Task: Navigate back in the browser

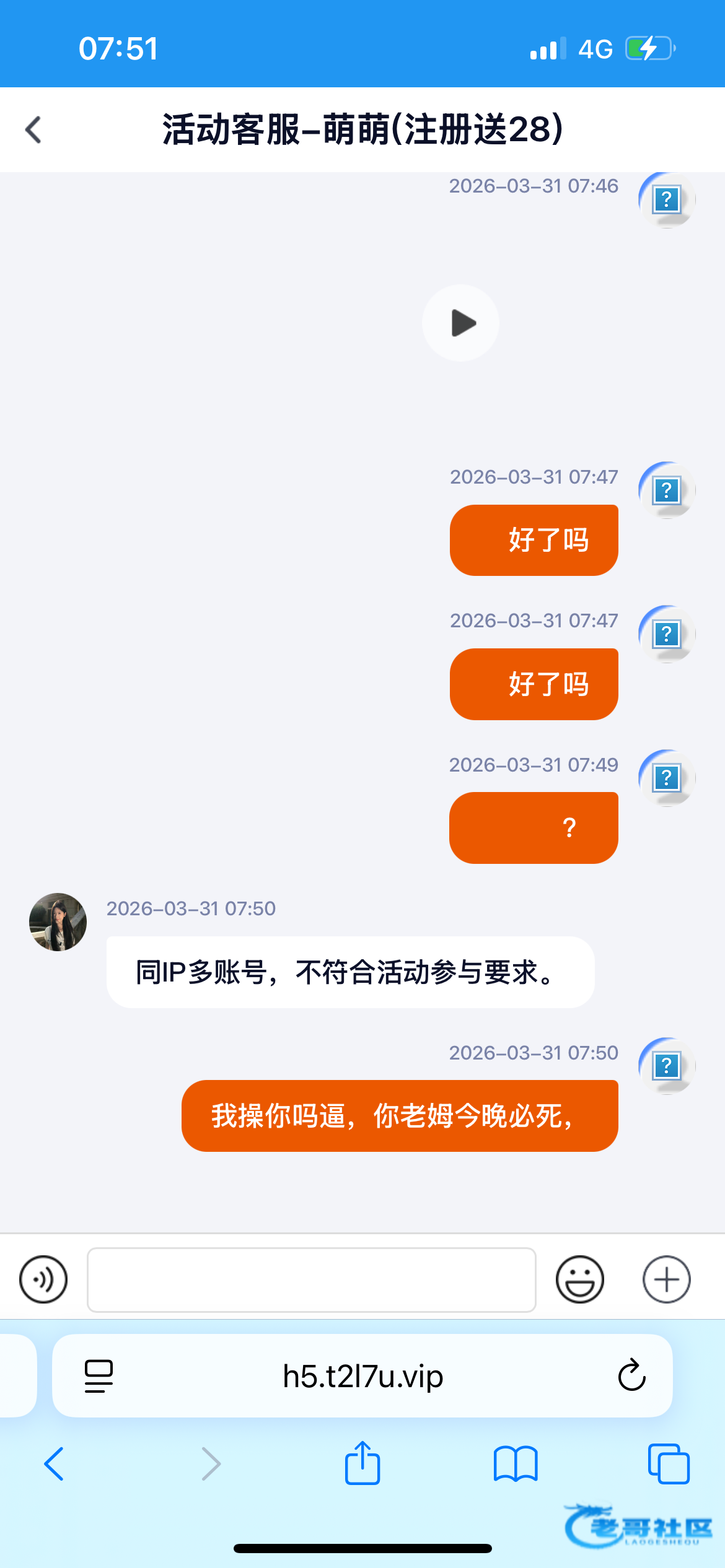Action: (x=55, y=1464)
